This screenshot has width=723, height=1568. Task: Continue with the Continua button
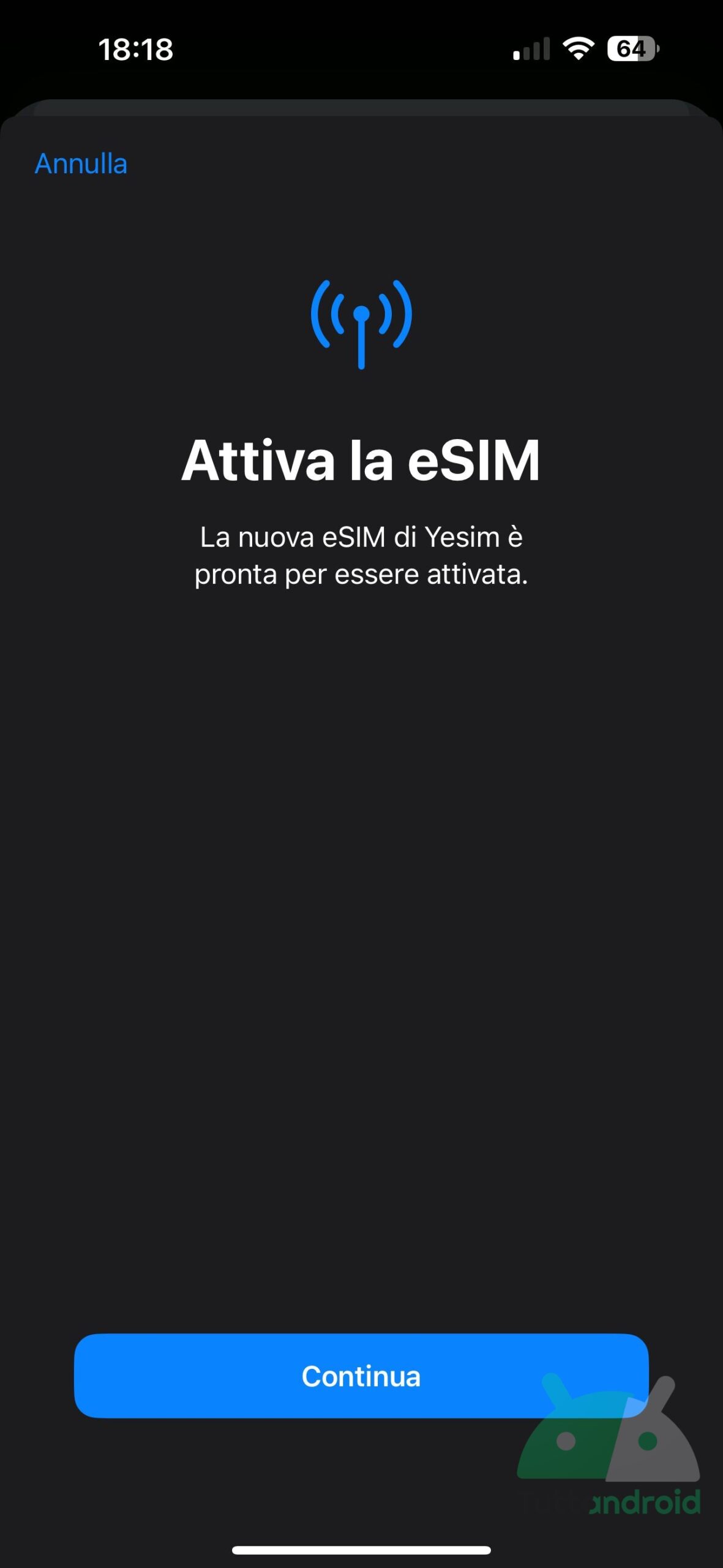click(361, 1376)
